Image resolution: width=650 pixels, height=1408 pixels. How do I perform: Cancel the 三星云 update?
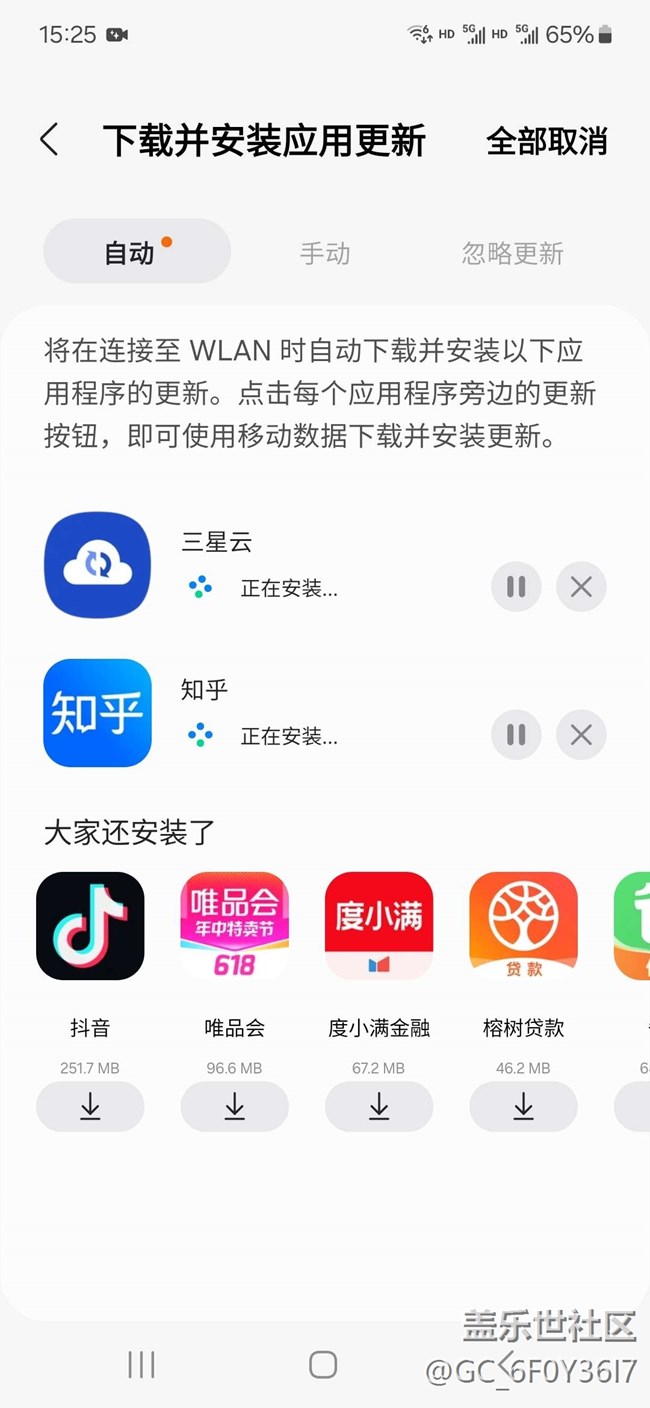coord(581,587)
